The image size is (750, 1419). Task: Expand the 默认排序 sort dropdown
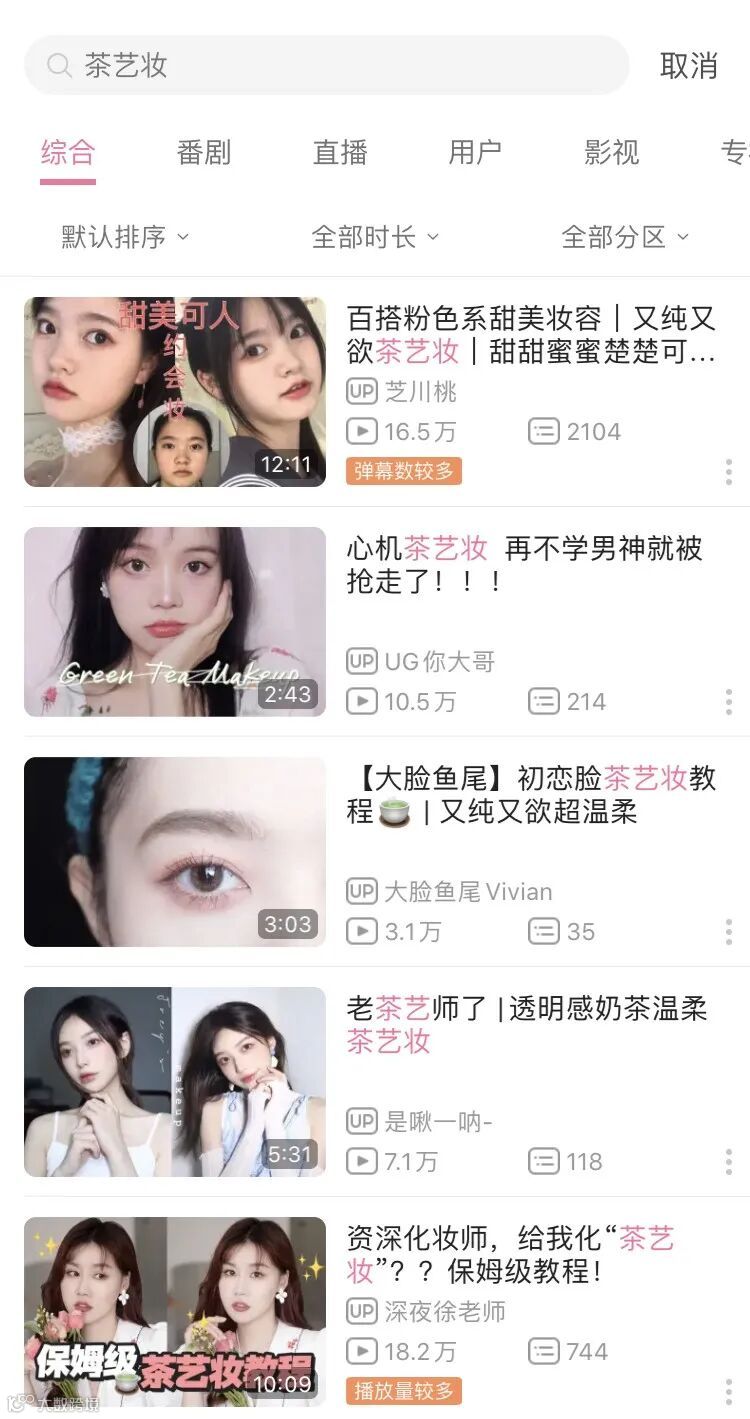pos(125,237)
